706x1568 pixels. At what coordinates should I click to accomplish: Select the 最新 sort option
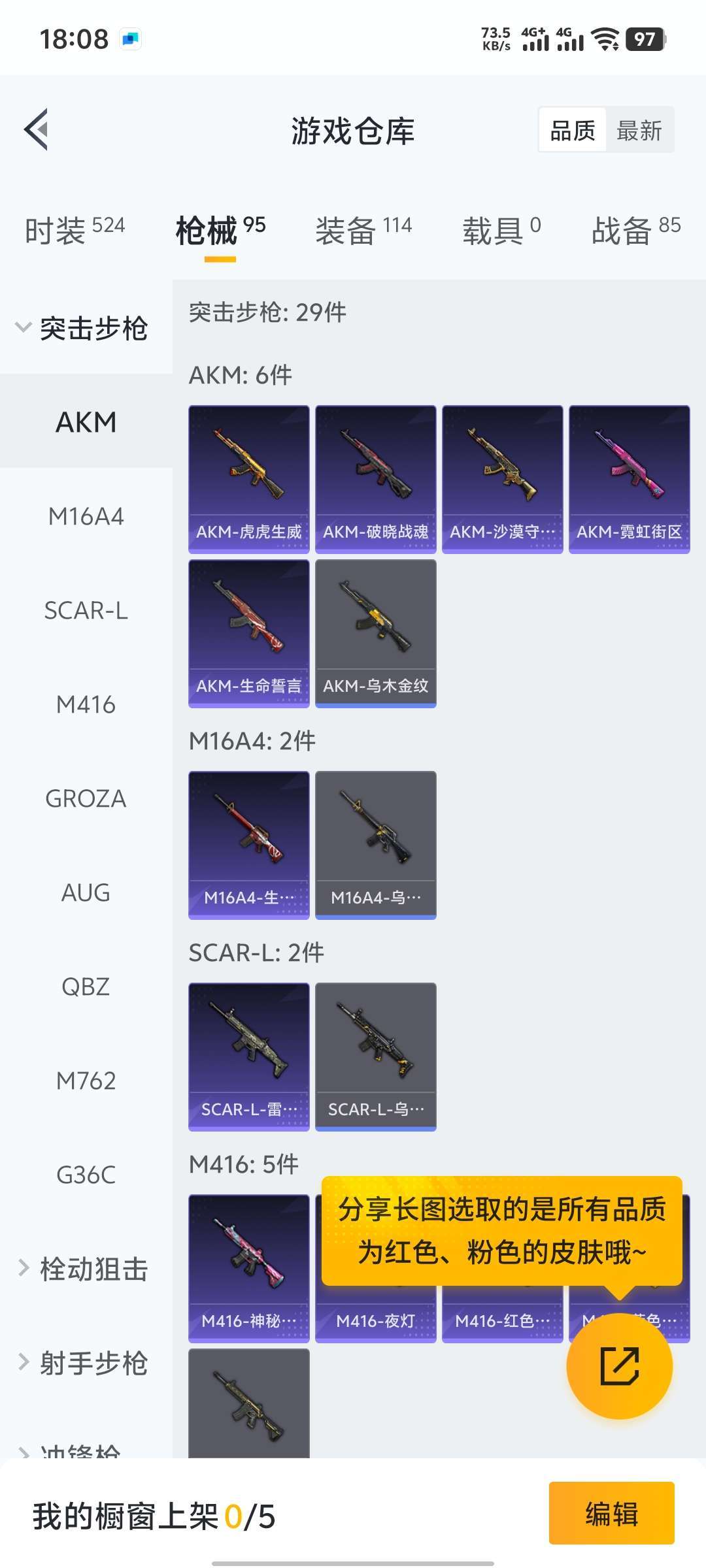coord(639,130)
